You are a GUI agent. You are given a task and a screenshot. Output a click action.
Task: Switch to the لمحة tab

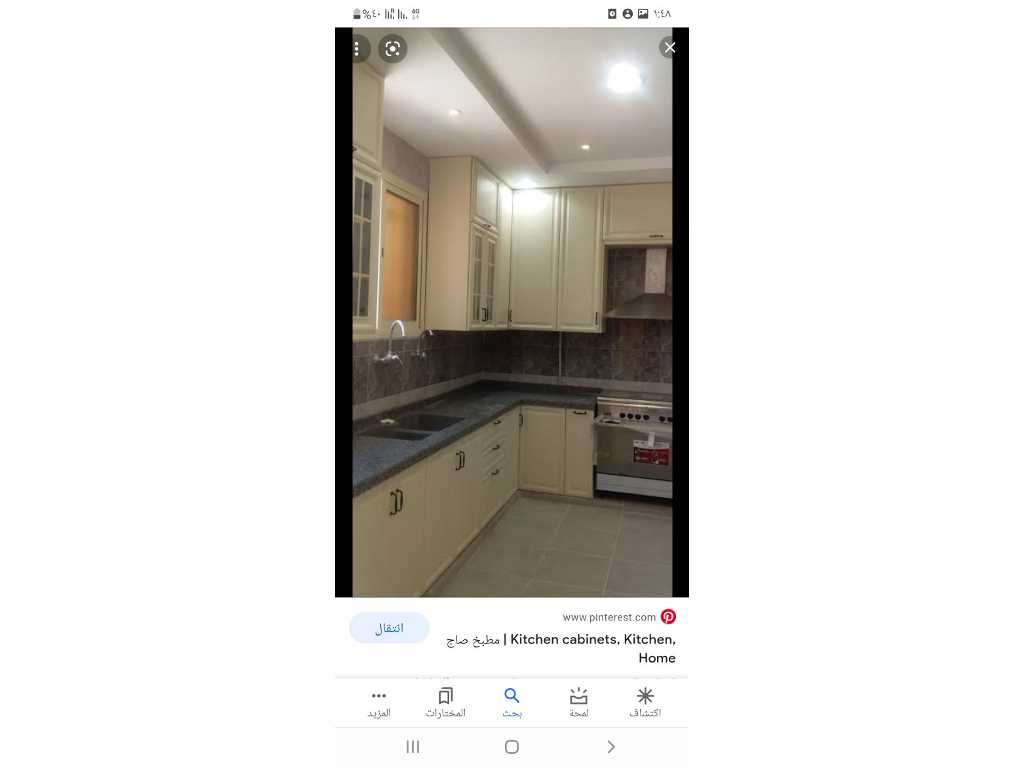[579, 702]
